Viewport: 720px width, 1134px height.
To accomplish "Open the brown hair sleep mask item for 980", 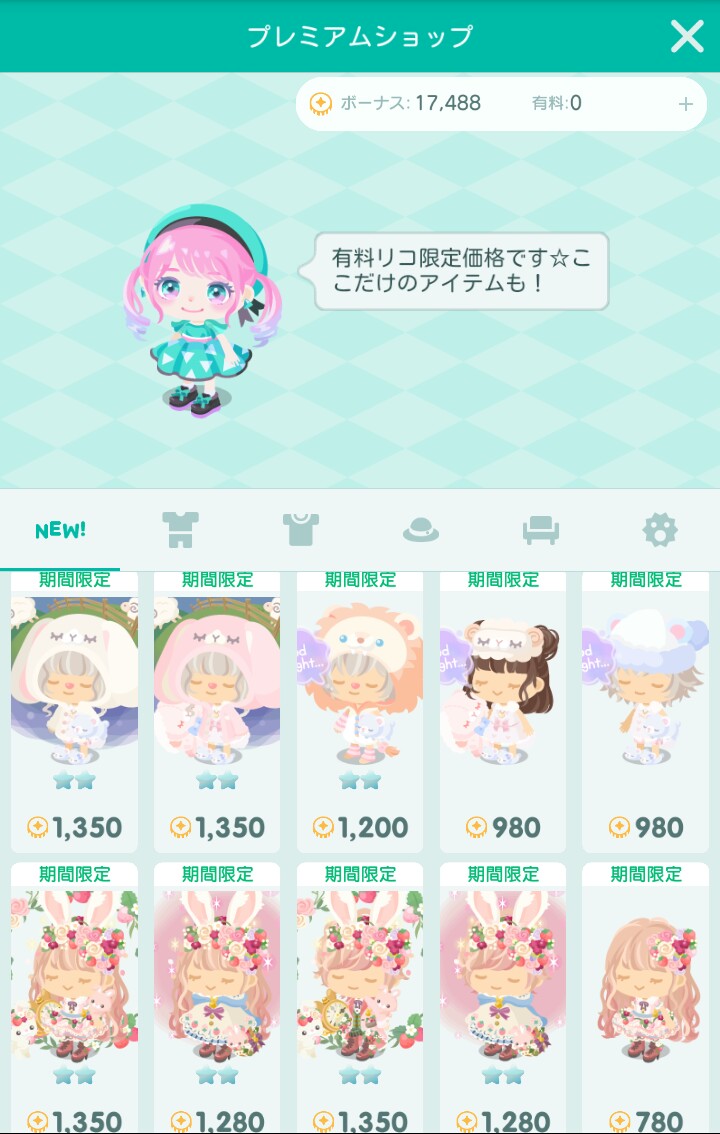I will coord(503,710).
